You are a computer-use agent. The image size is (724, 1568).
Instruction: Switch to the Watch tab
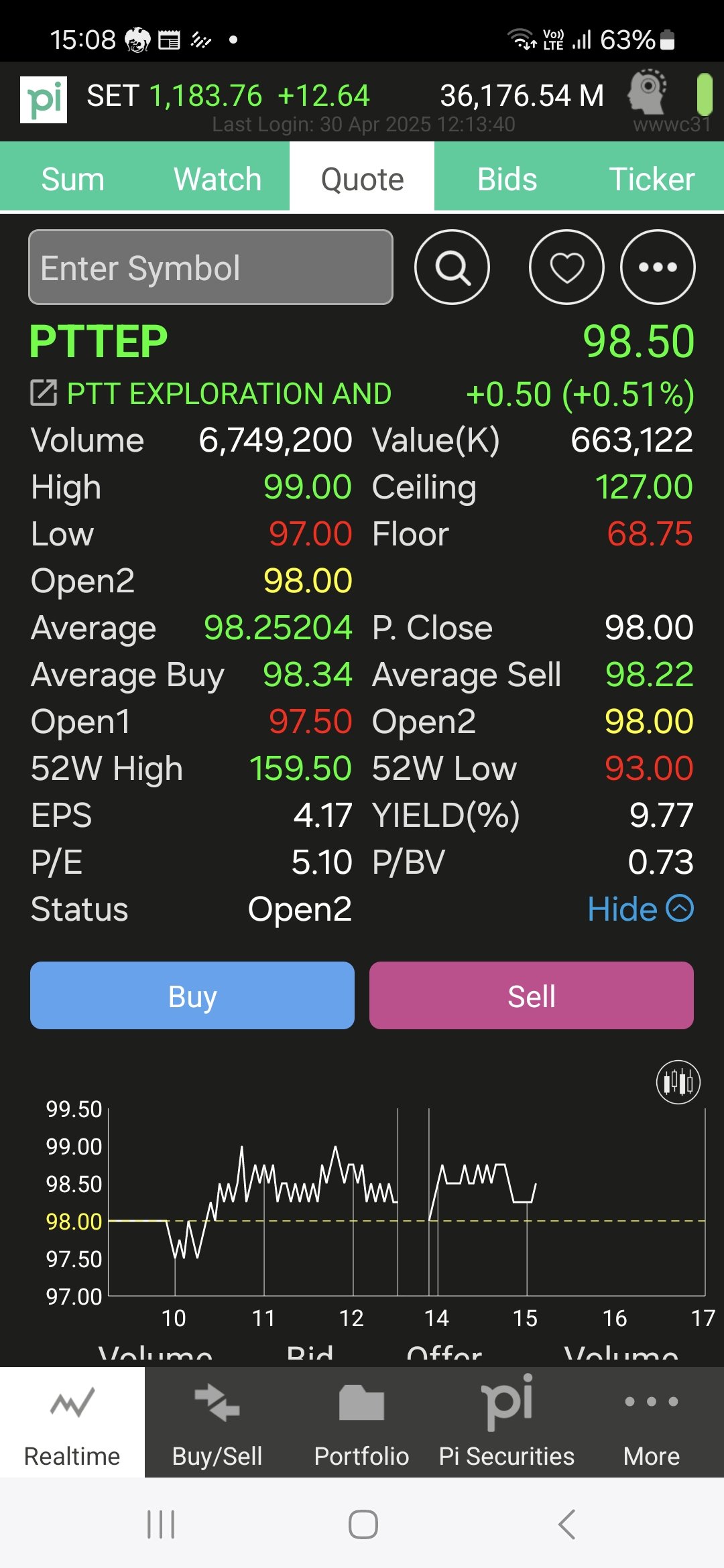217,179
